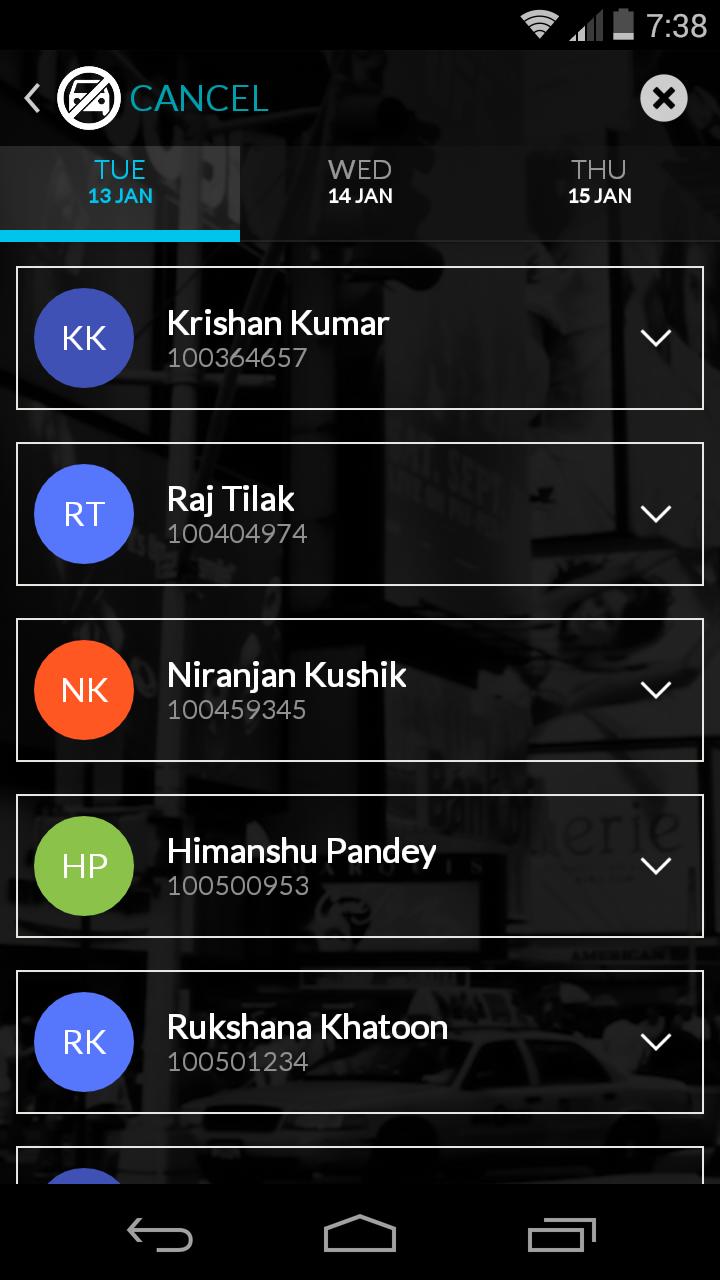Expand Himanshu Pandey's entry
720x1280 pixels.
pos(655,866)
